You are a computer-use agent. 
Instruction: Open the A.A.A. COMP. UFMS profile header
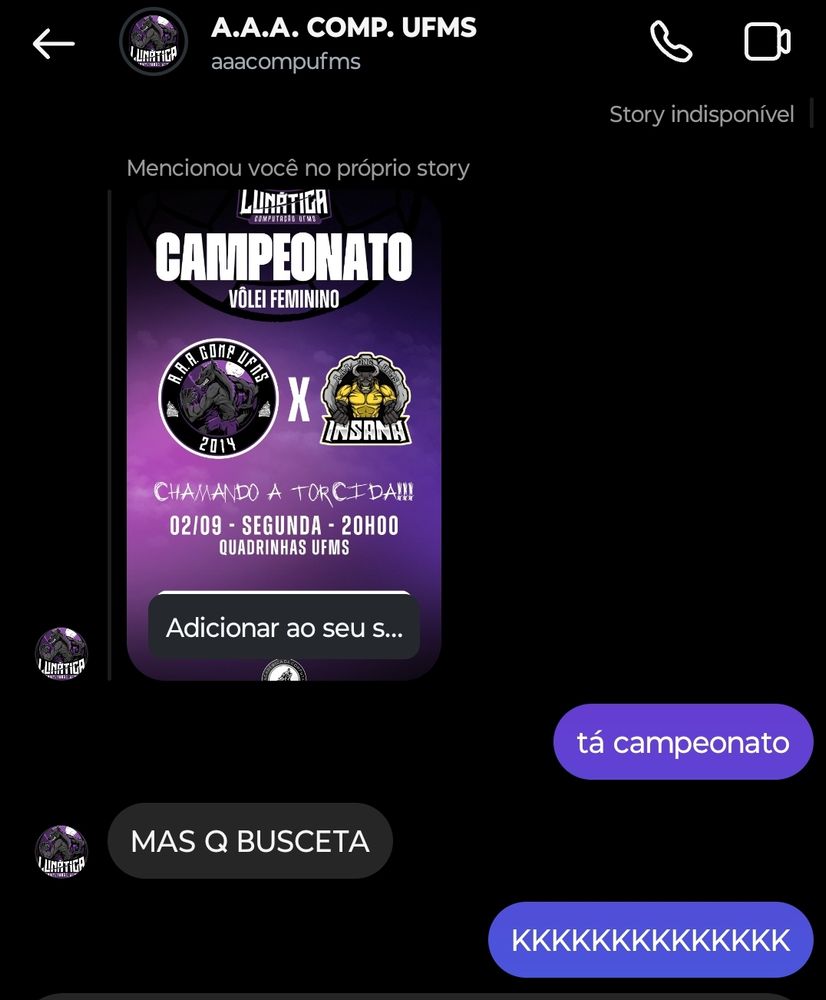343,43
